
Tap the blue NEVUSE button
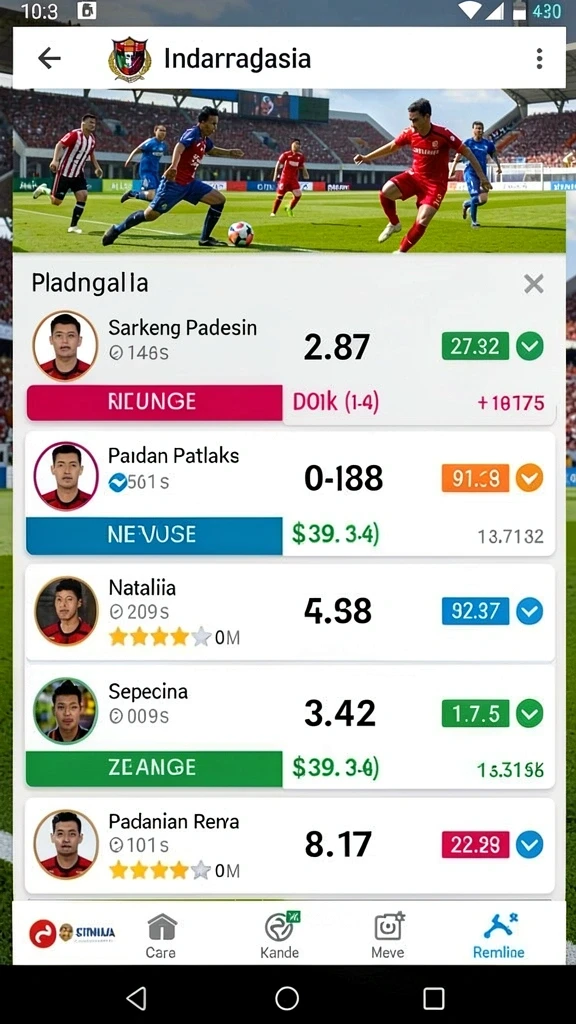click(154, 536)
